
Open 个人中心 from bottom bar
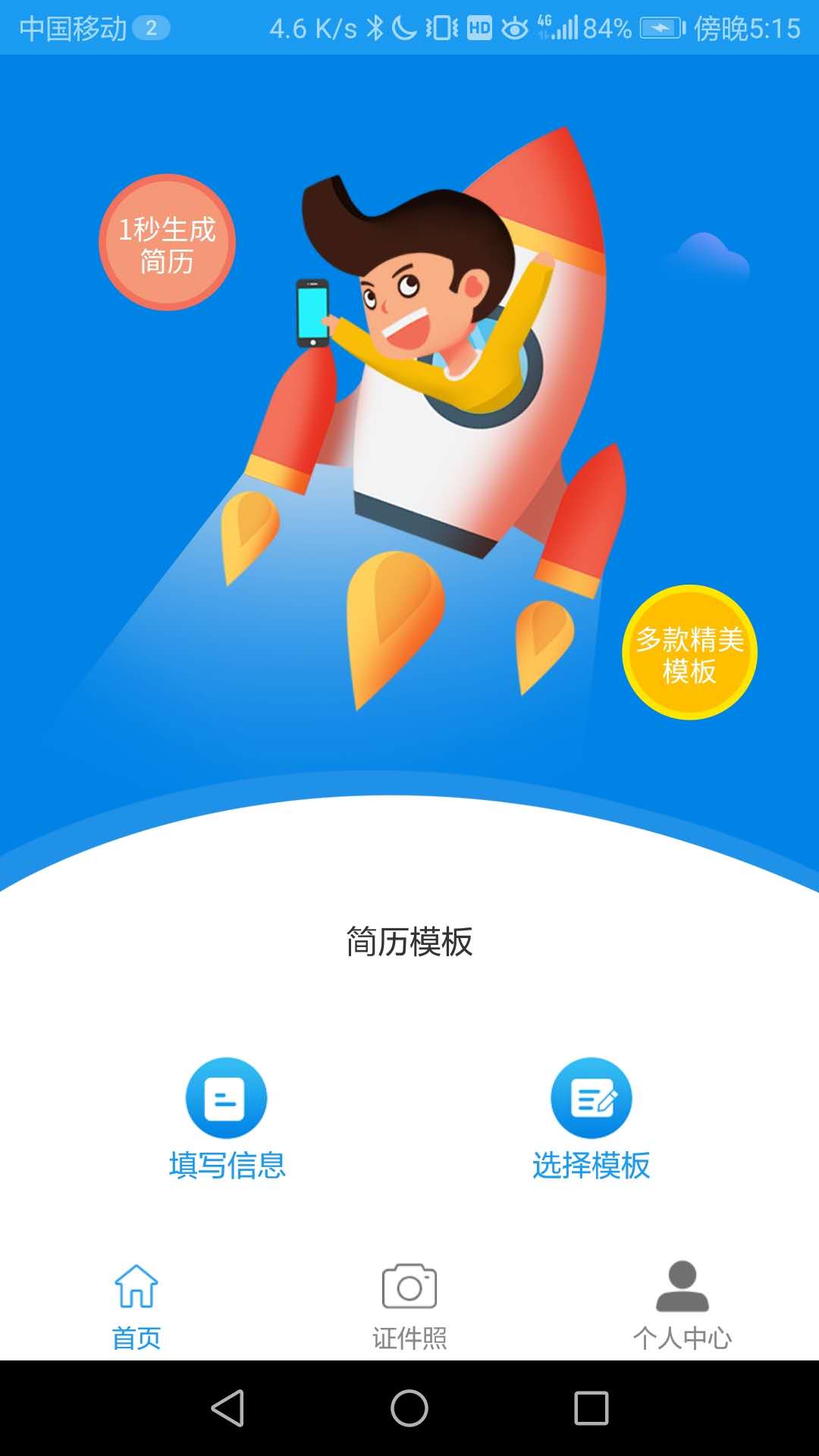682,1335
